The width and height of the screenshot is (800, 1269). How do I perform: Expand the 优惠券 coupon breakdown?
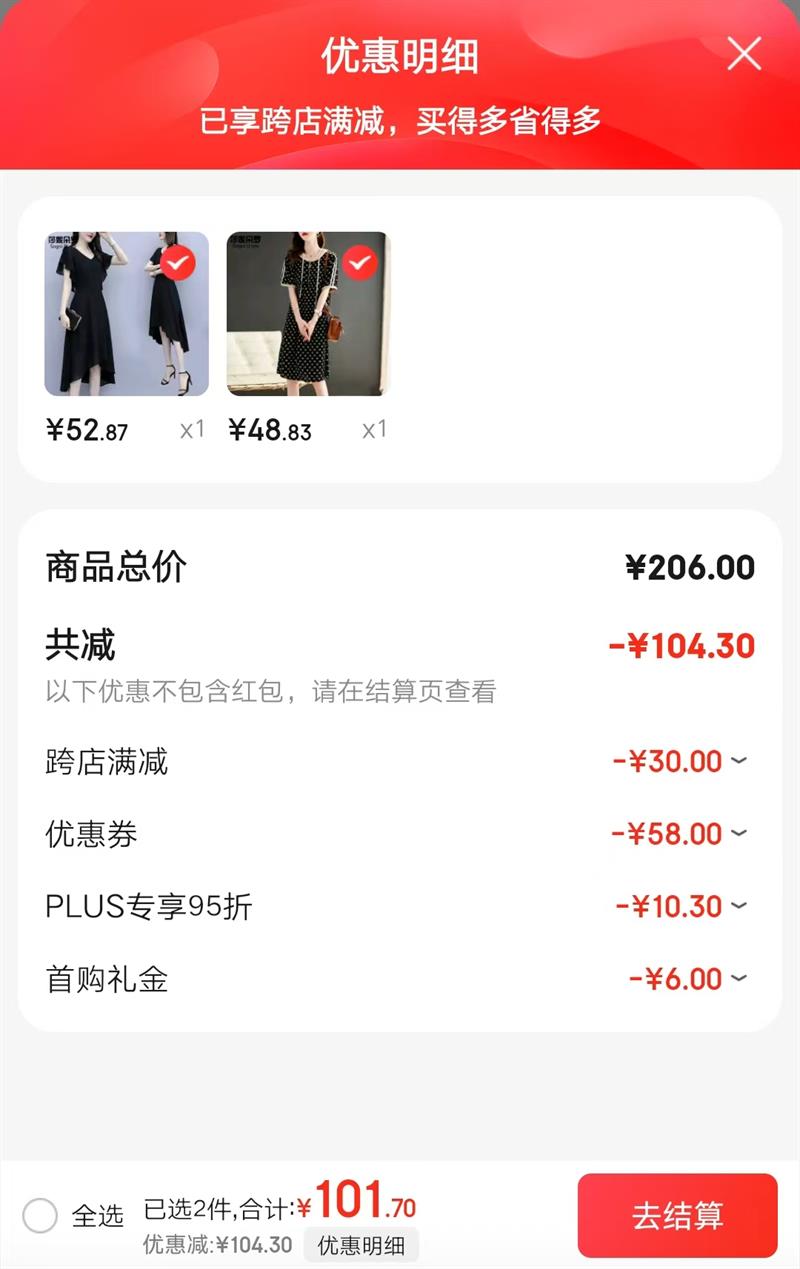point(739,833)
